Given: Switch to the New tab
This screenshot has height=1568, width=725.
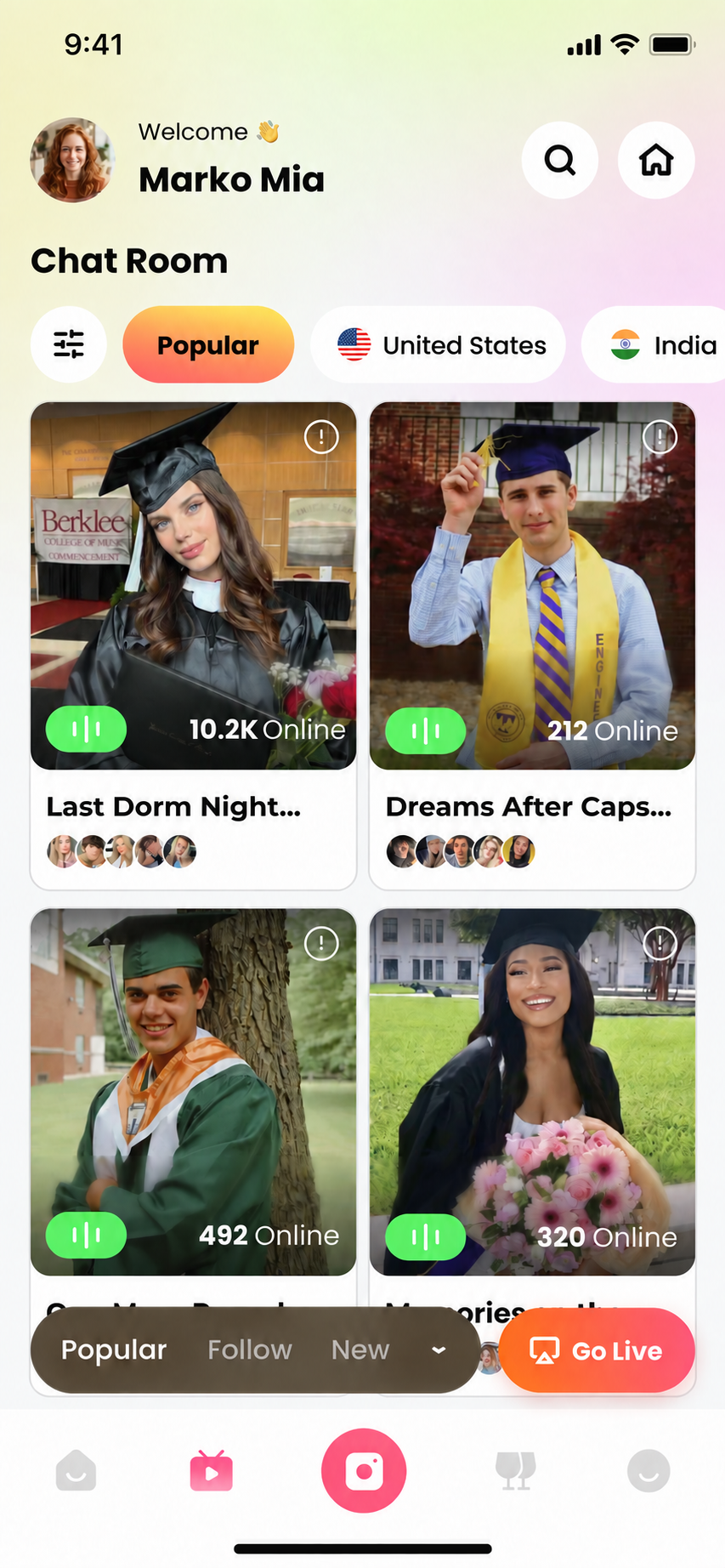Looking at the screenshot, I should 360,1349.
